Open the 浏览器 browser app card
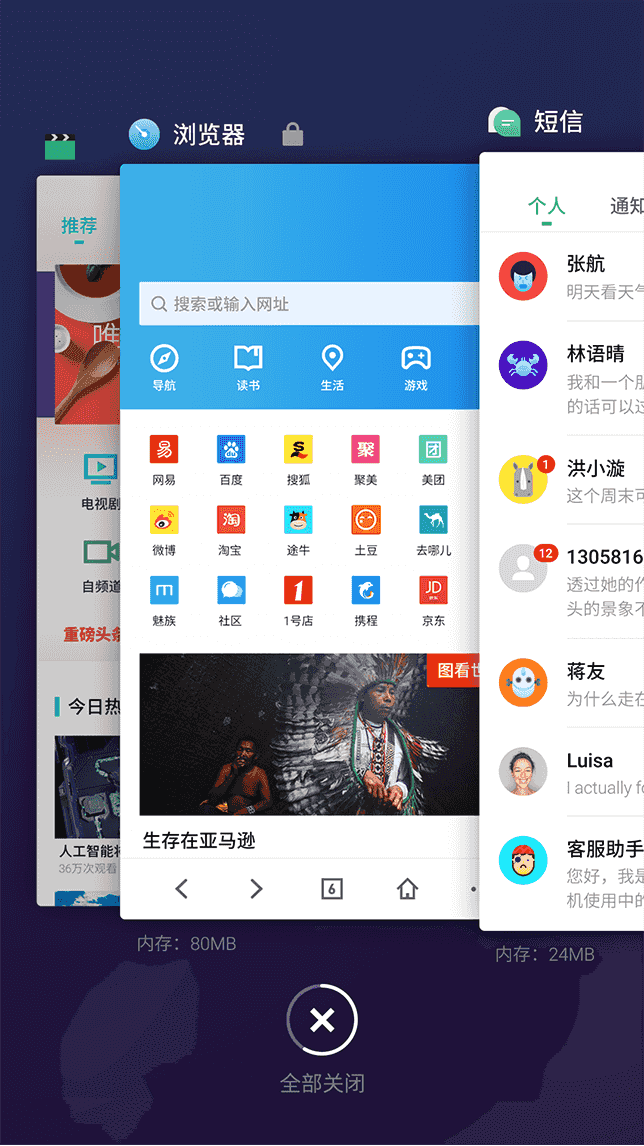The width and height of the screenshot is (644, 1146). 300,540
